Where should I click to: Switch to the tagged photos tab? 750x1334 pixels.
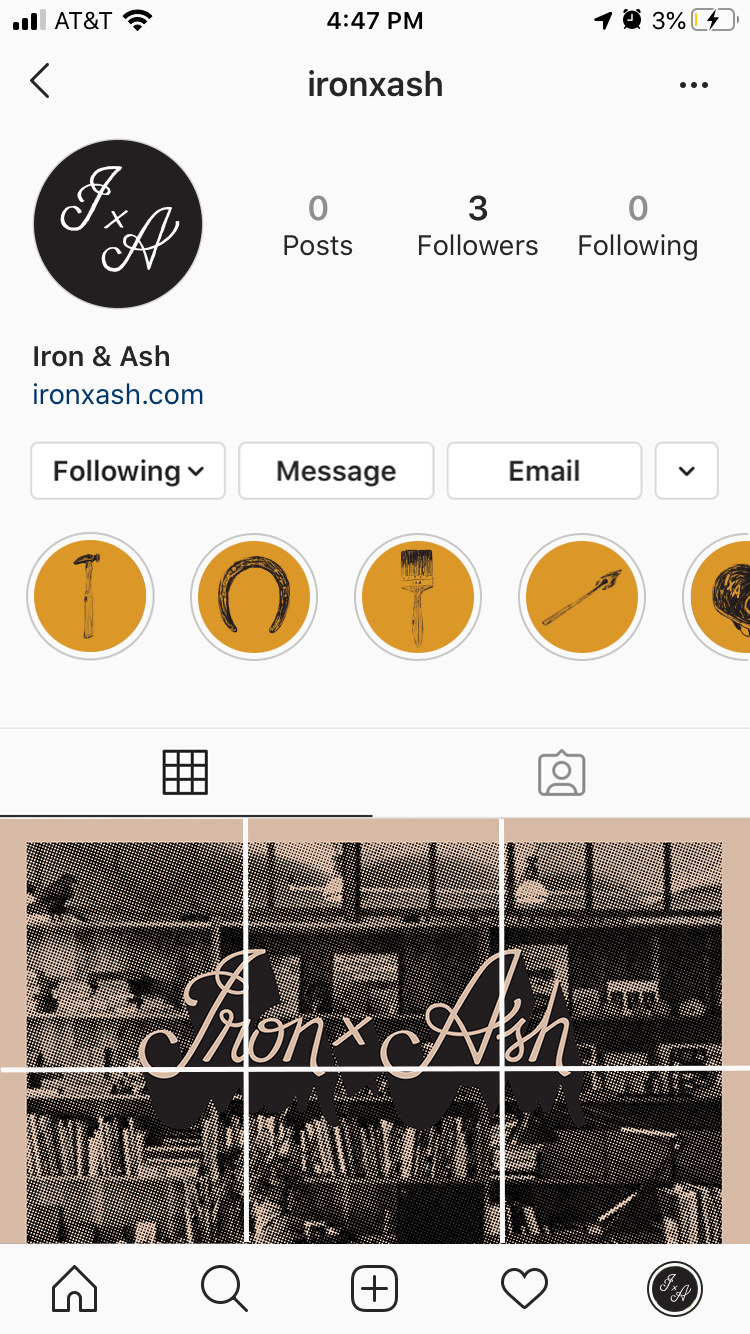pos(561,773)
